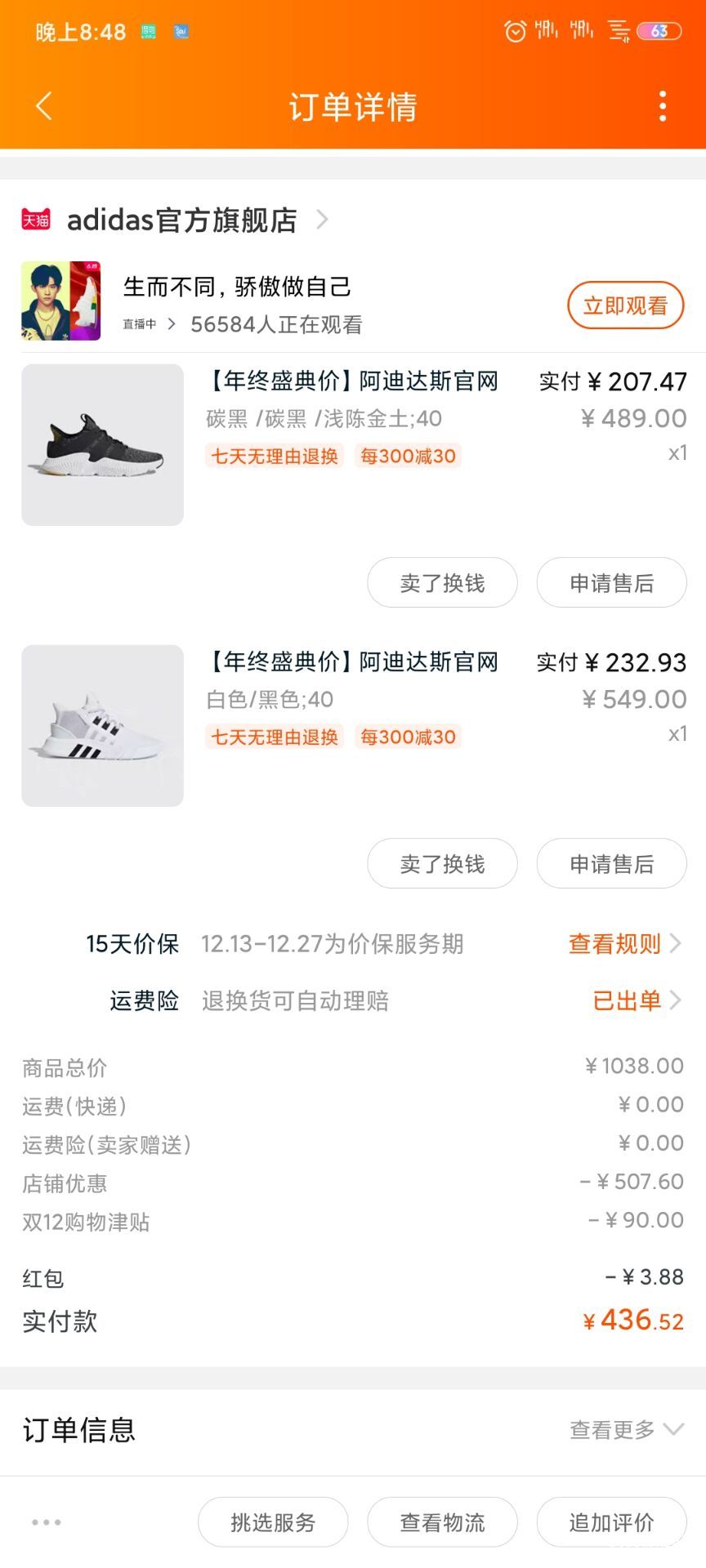Open the white shoe product thumbnail
706x1568 pixels.
103,726
